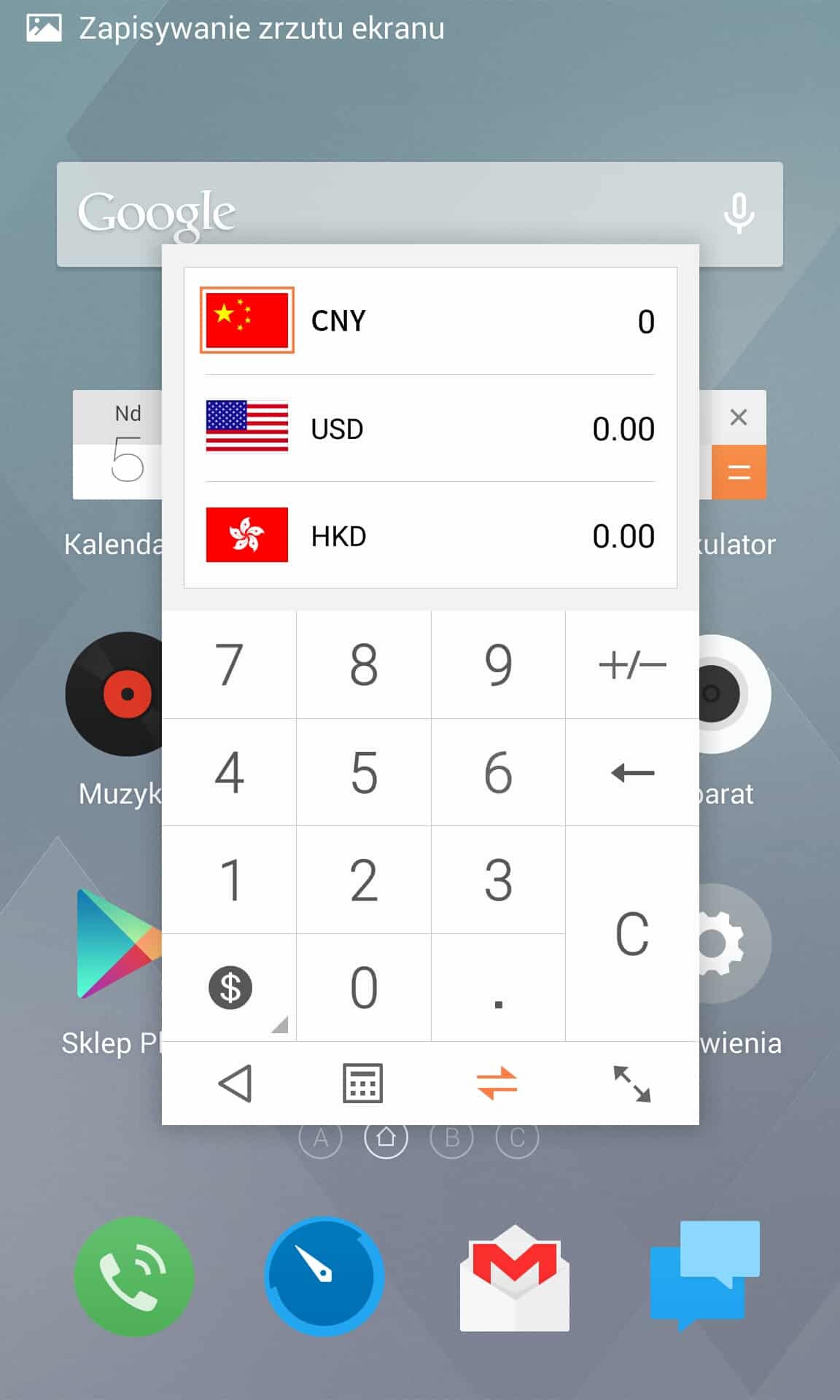Go back with the triangle arrow
The height and width of the screenshot is (1400, 840).
coord(235,1084)
